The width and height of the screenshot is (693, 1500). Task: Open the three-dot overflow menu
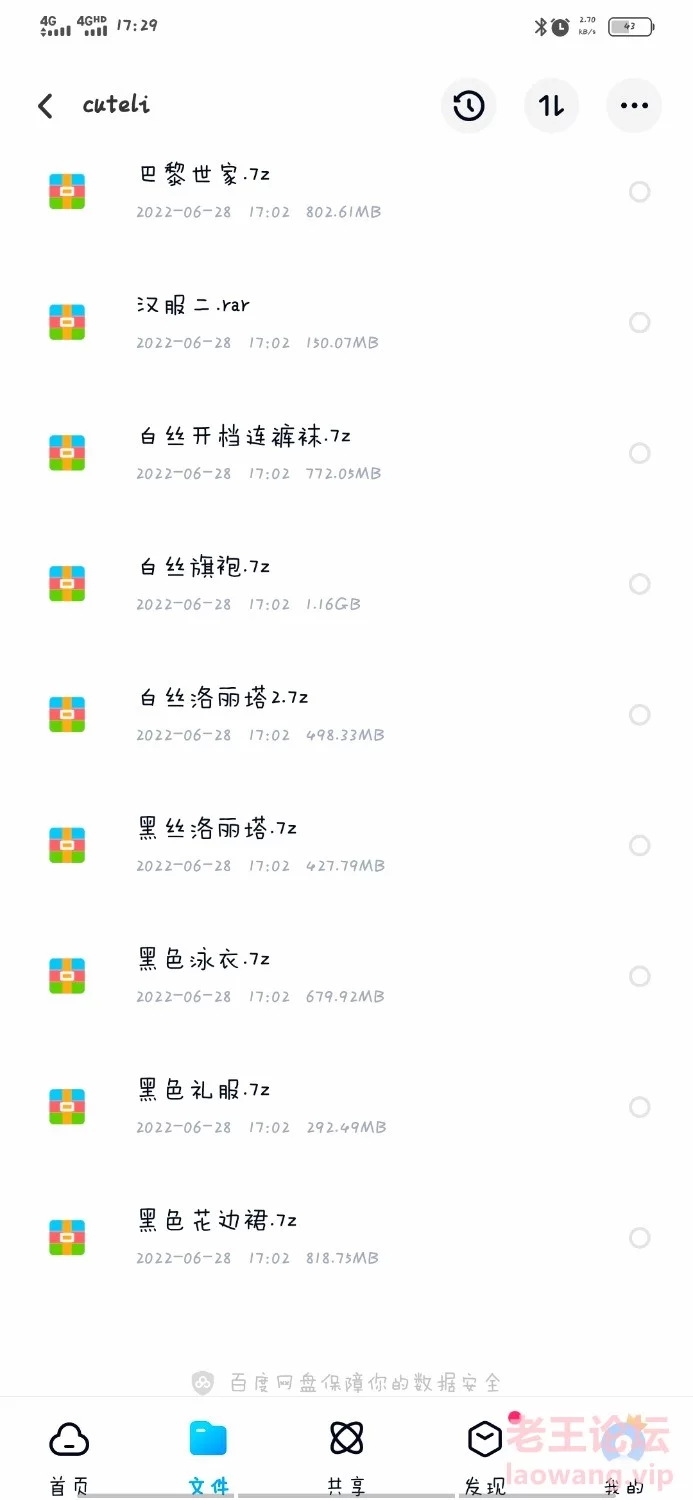click(x=634, y=105)
